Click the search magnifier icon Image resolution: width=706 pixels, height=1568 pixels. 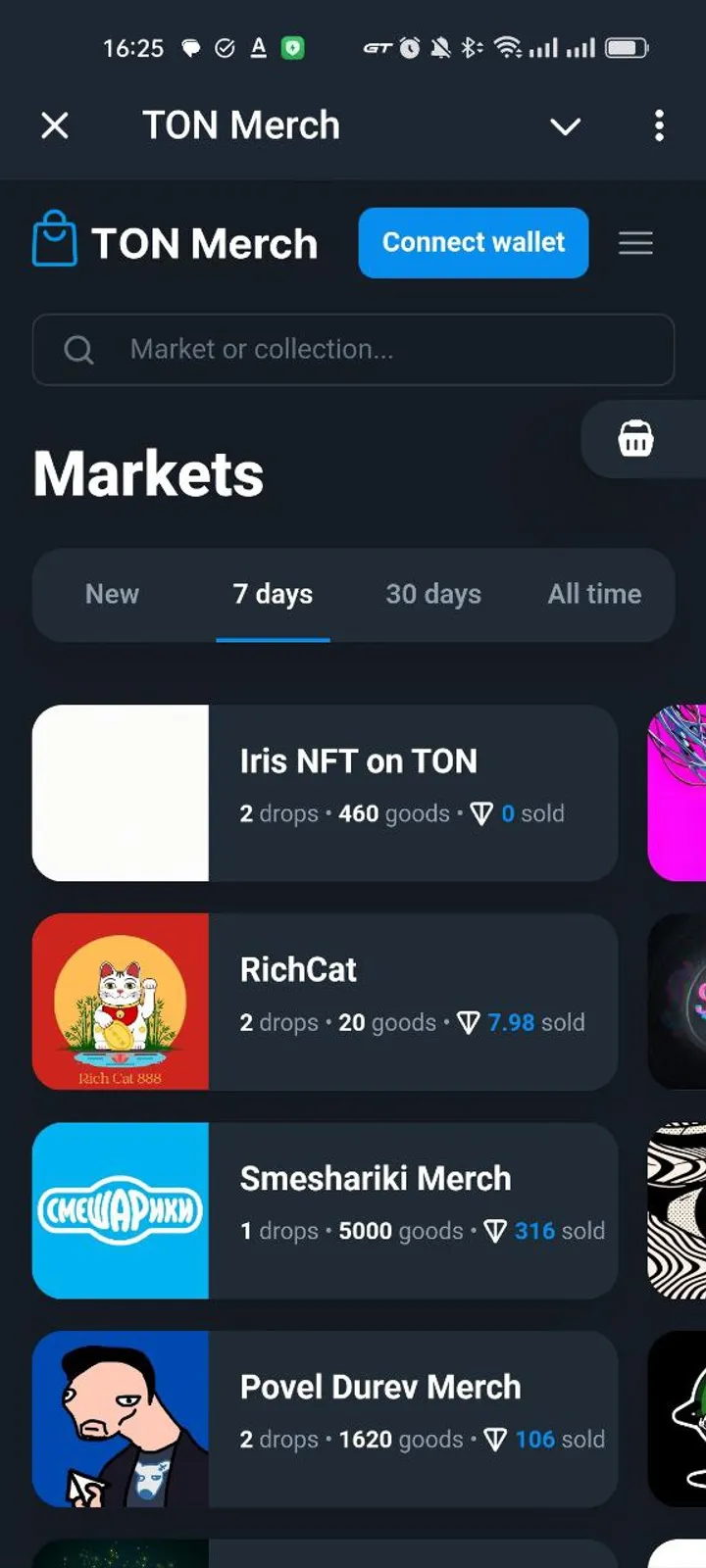pyautogui.click(x=80, y=349)
